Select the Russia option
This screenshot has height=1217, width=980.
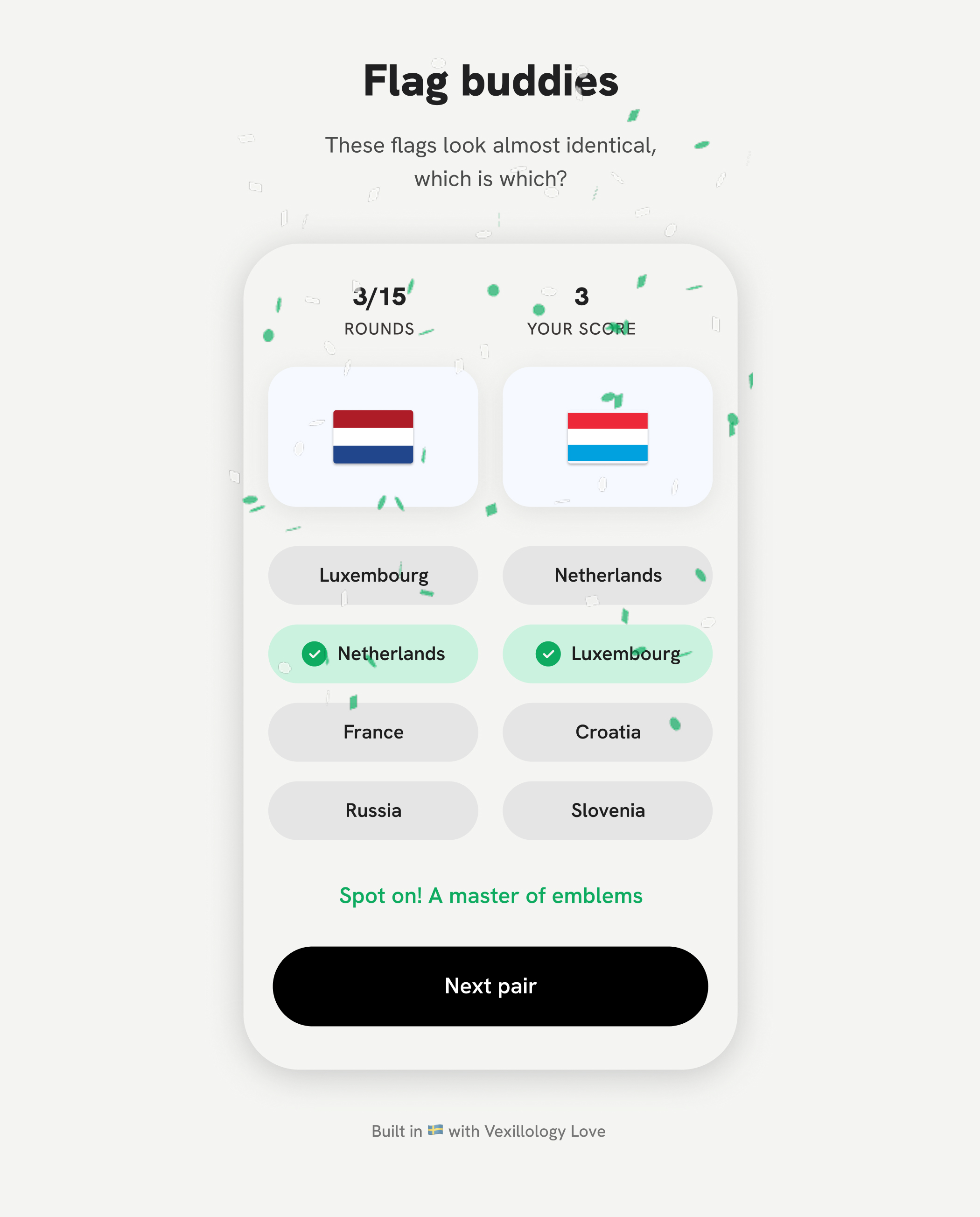(x=373, y=810)
